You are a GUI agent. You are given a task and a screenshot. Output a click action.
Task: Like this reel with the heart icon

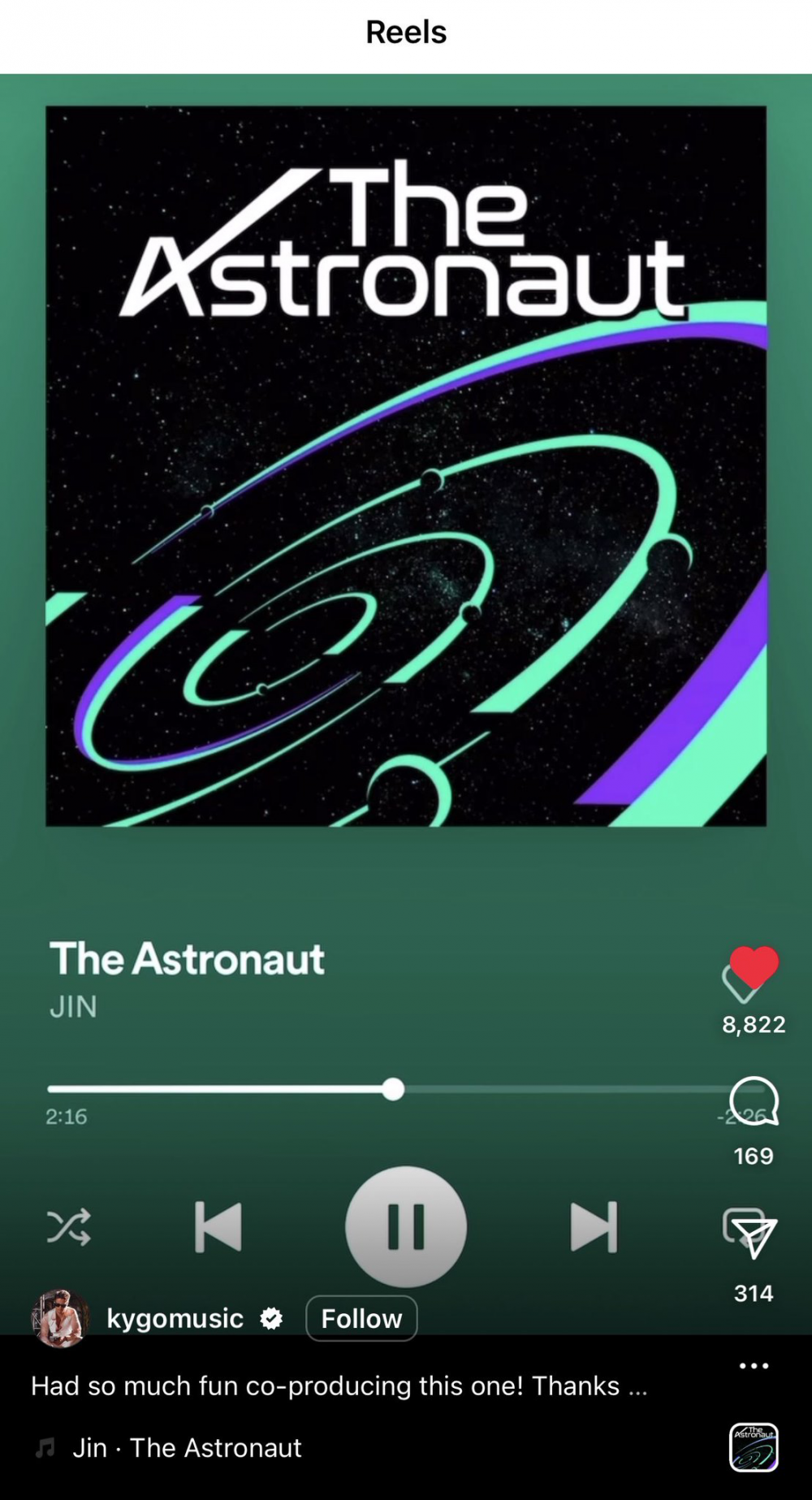[x=754, y=967]
